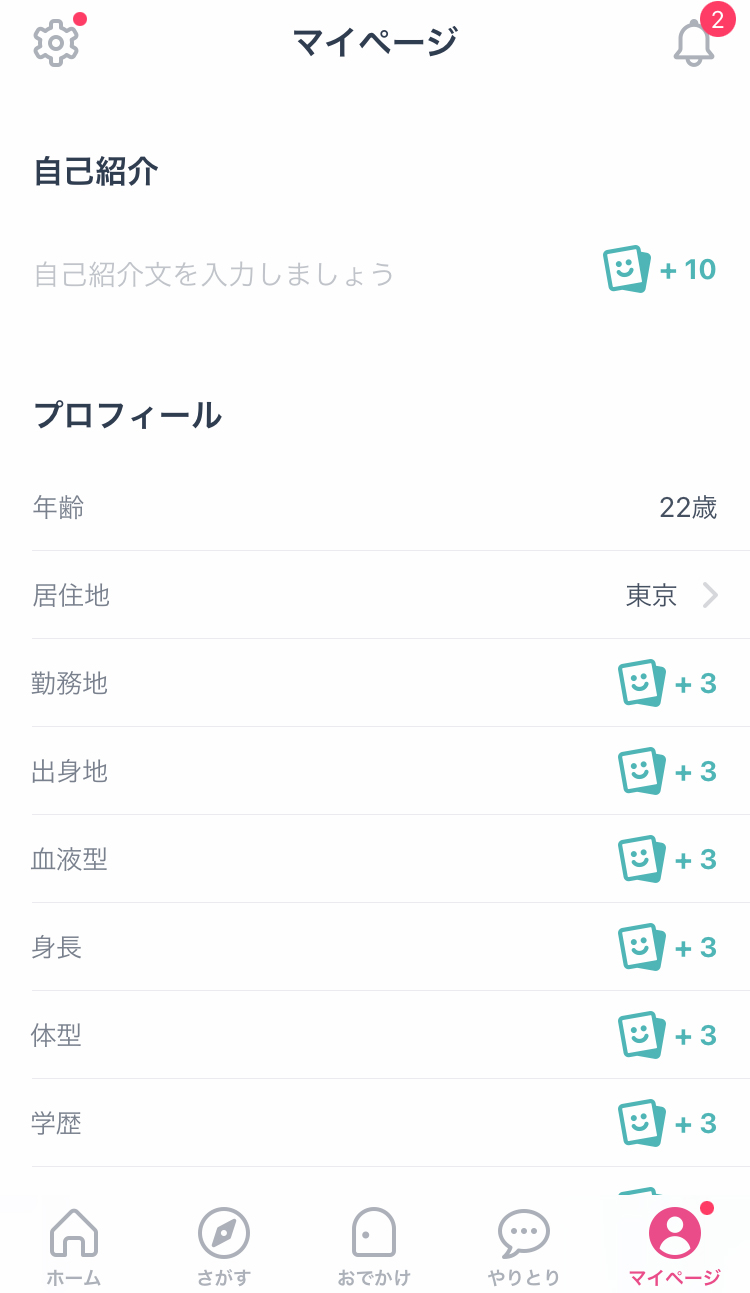
Task: Set the 出身地 profile item
Action: click(391, 771)
